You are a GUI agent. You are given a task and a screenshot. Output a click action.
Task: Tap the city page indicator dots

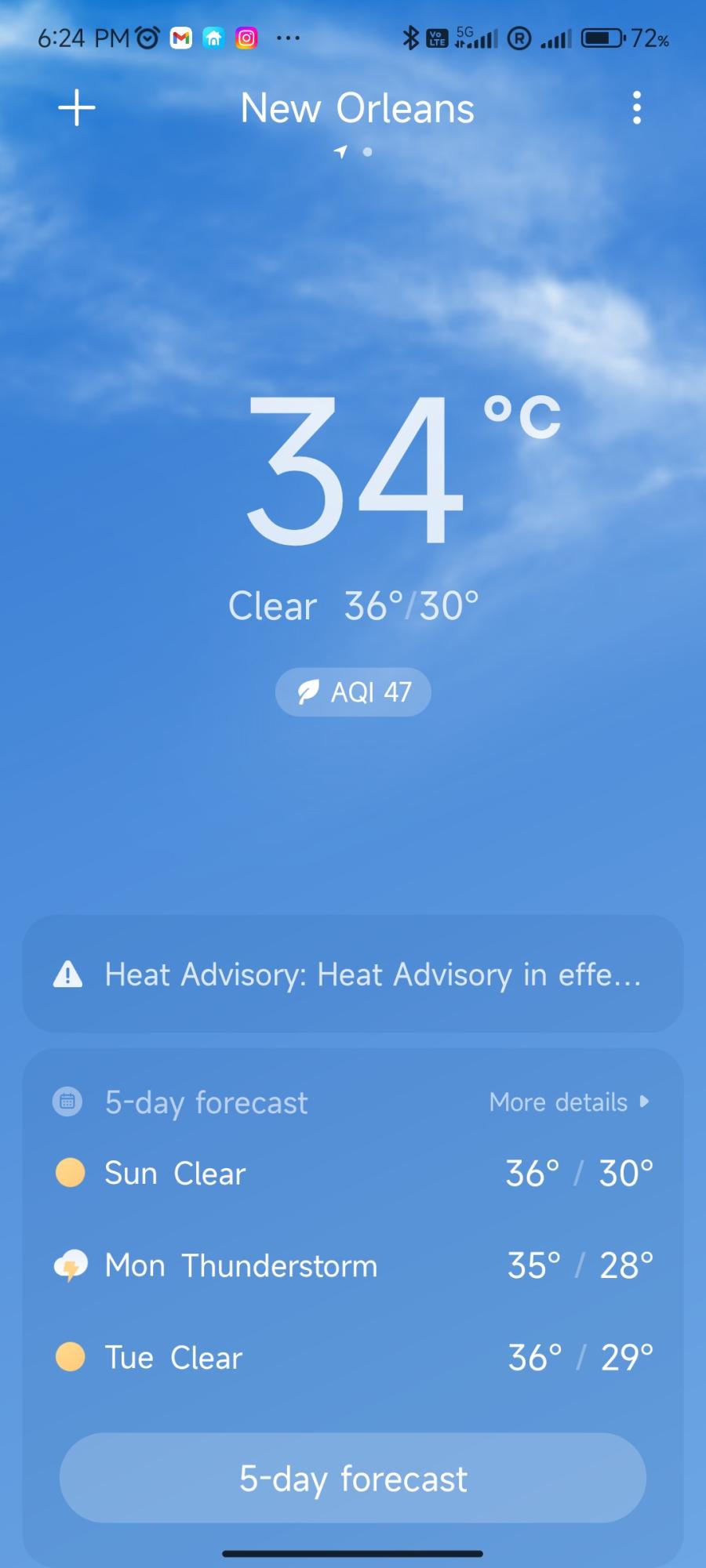[x=354, y=152]
